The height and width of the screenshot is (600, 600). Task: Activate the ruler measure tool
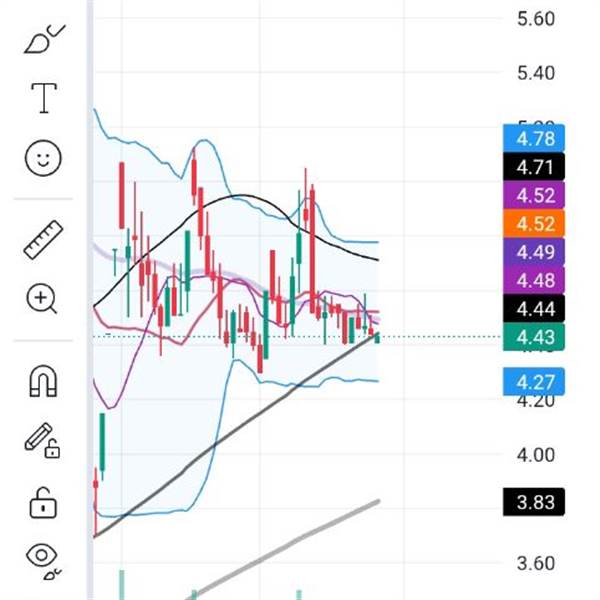pyautogui.click(x=43, y=240)
